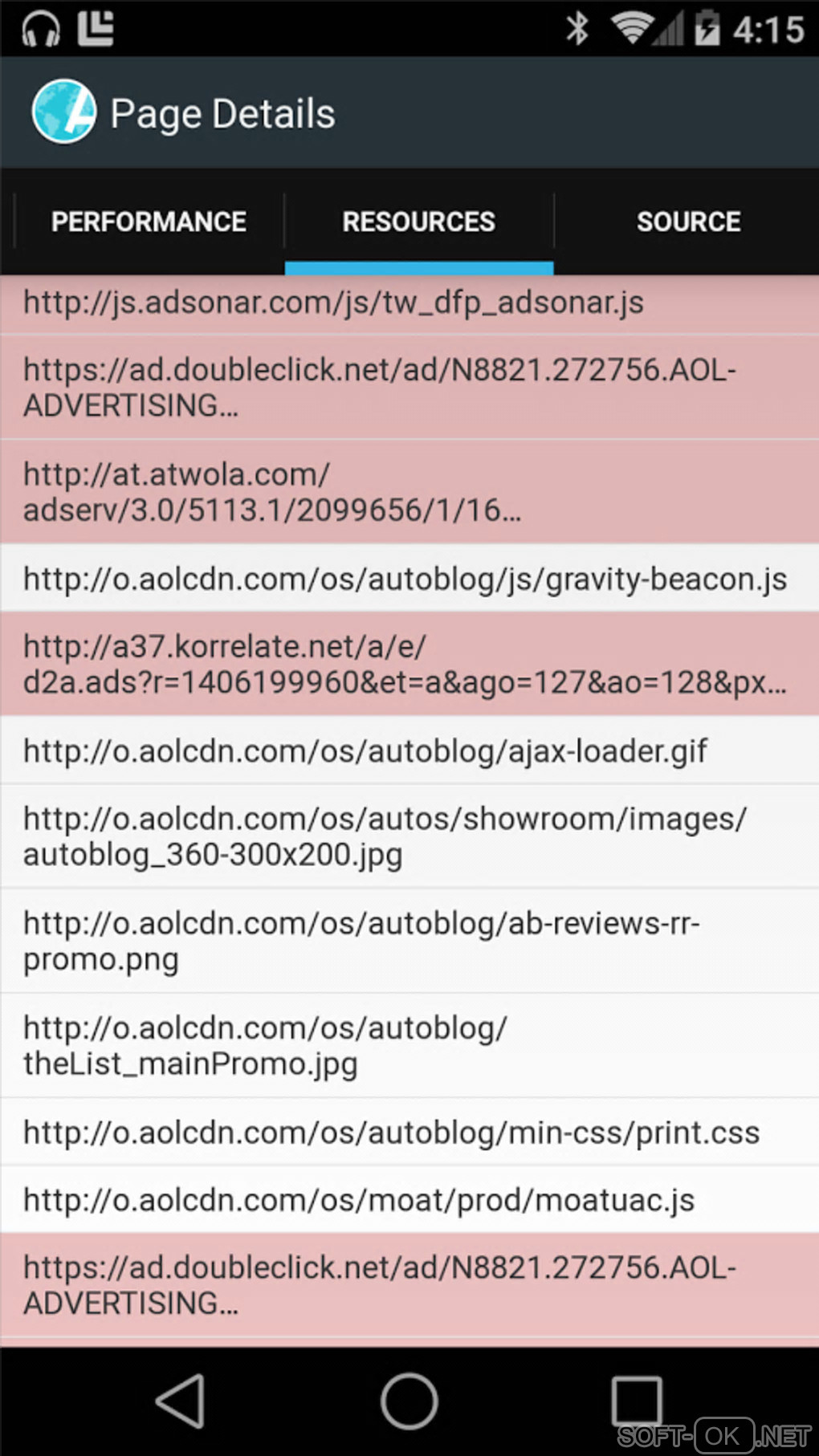Go to the home screen

[x=409, y=1401]
